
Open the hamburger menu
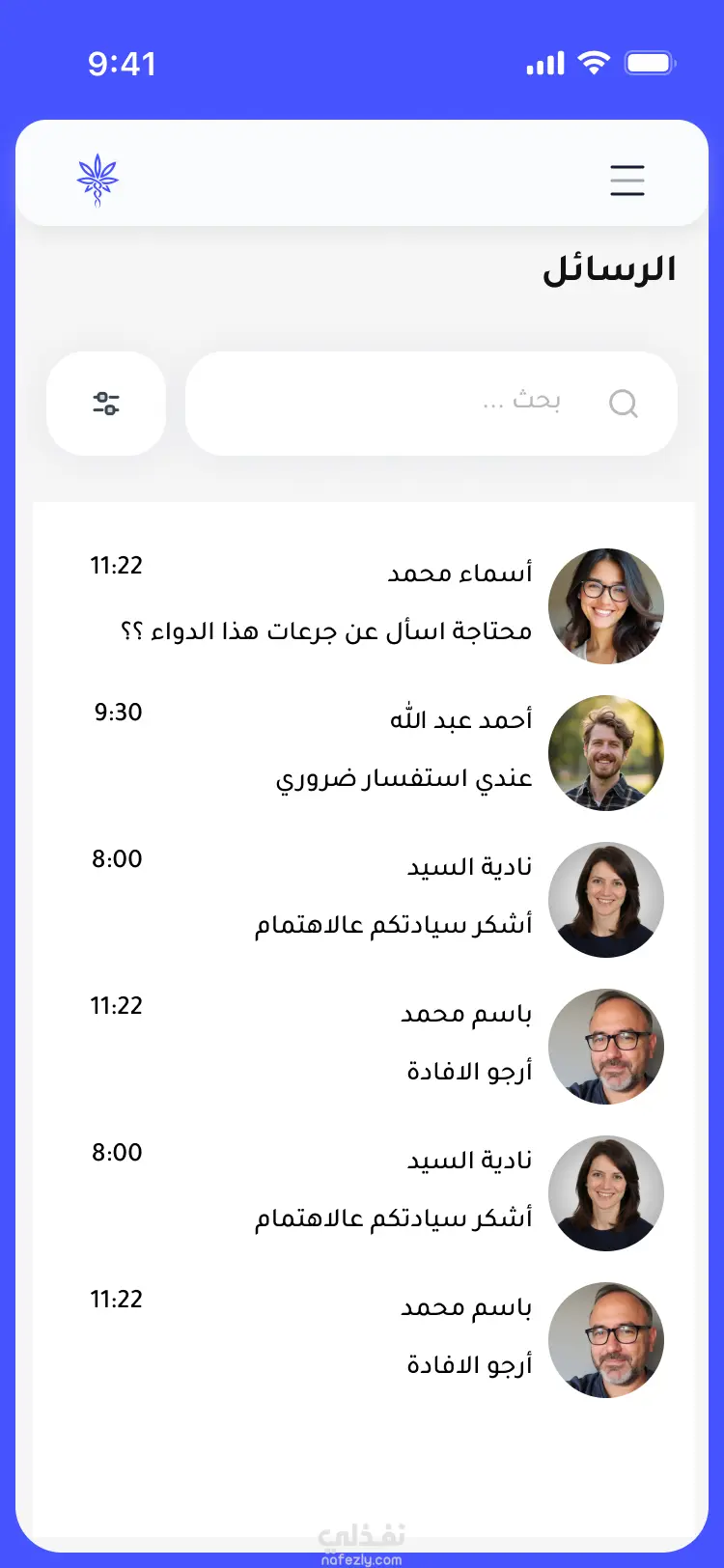pyautogui.click(x=627, y=181)
